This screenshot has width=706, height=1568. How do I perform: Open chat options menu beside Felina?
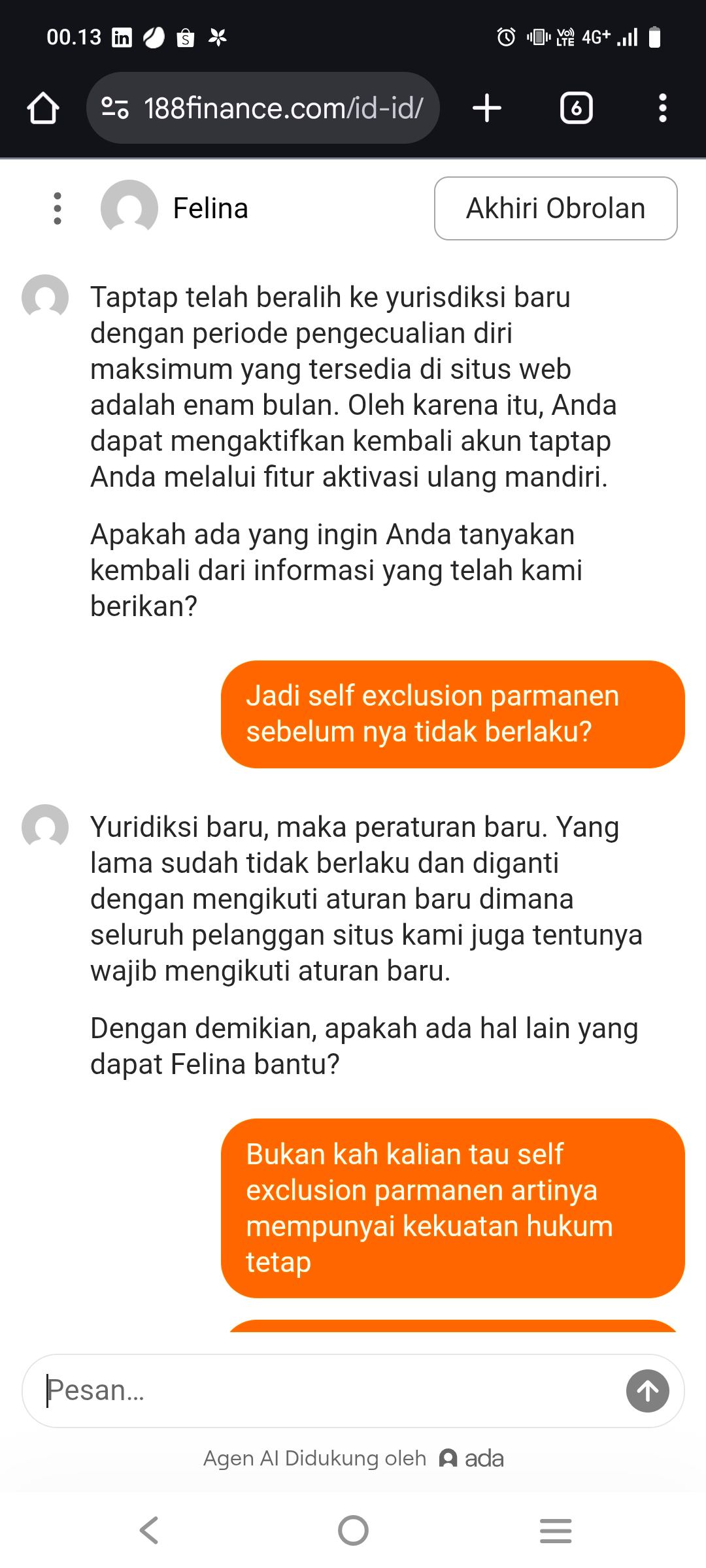[x=58, y=208]
